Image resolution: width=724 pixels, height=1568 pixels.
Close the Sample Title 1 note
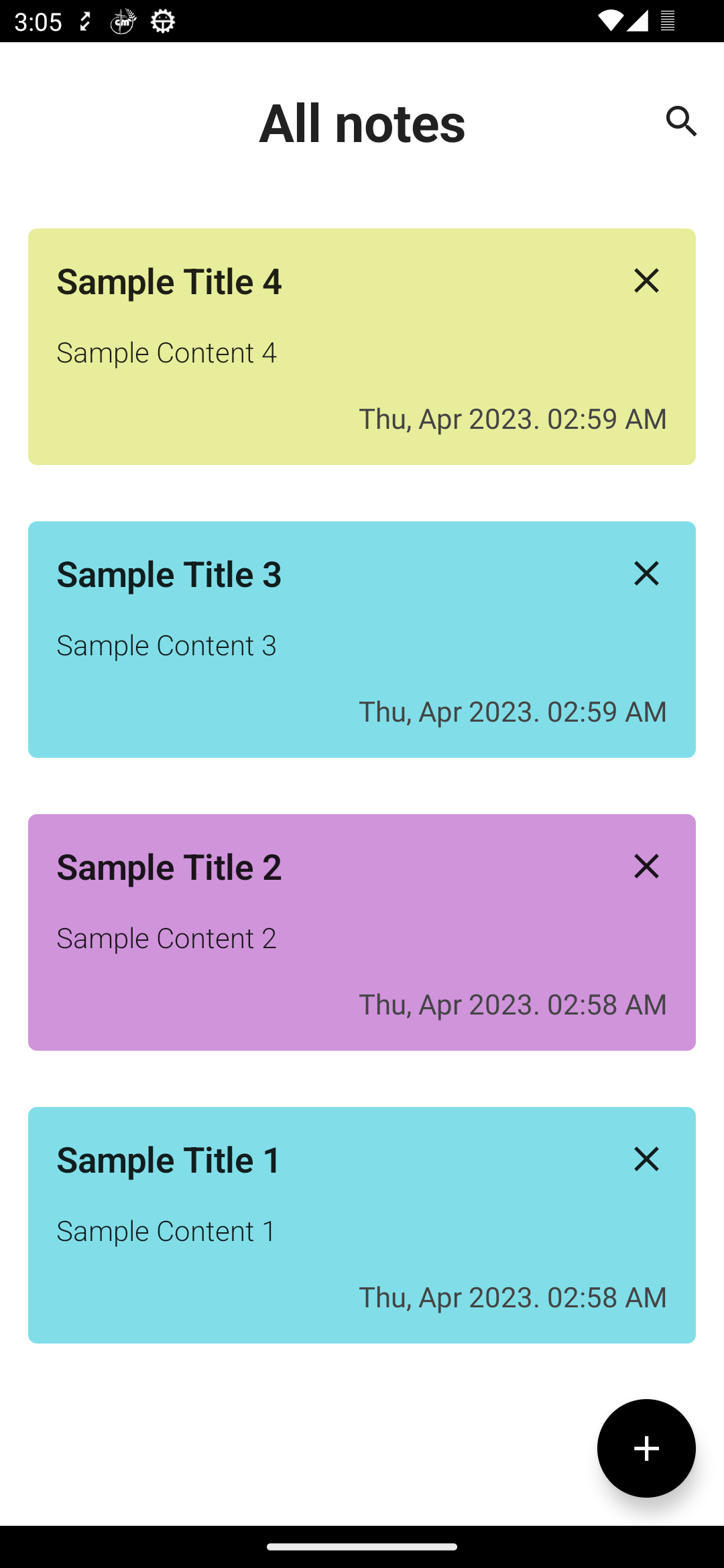coord(646,1159)
